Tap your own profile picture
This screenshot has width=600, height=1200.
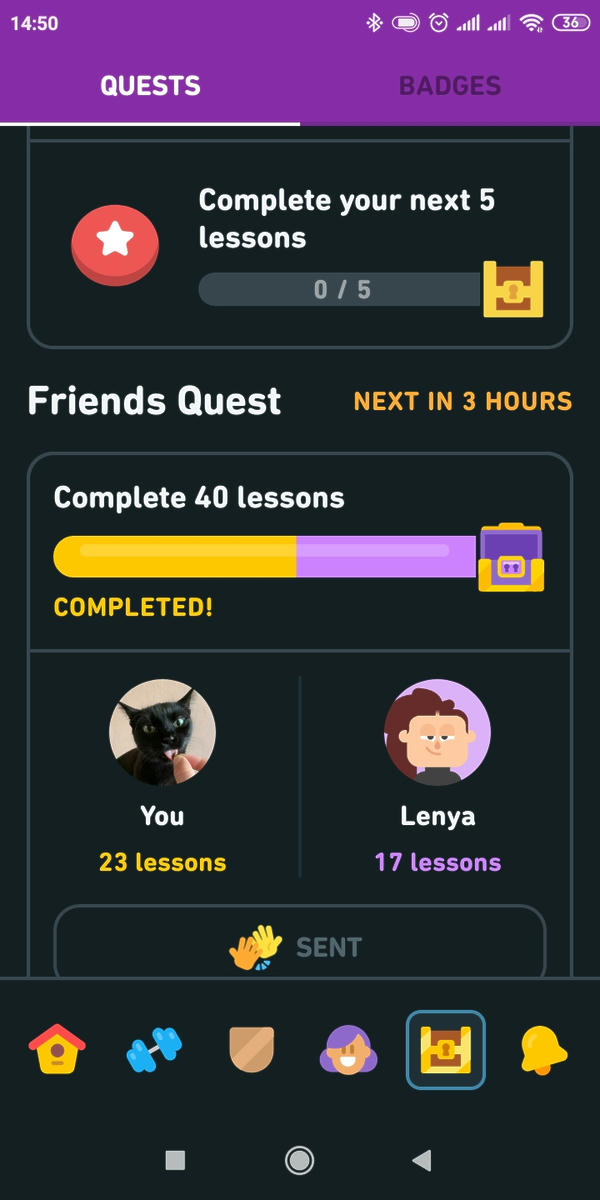[162, 732]
